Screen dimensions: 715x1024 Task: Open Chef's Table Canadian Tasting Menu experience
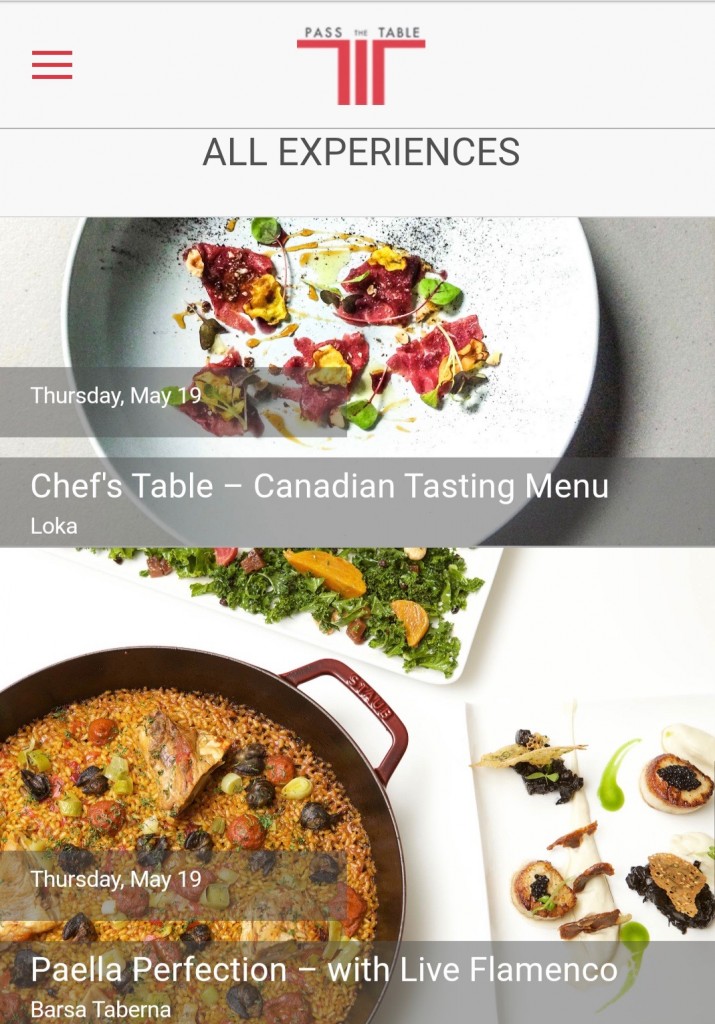(x=320, y=487)
